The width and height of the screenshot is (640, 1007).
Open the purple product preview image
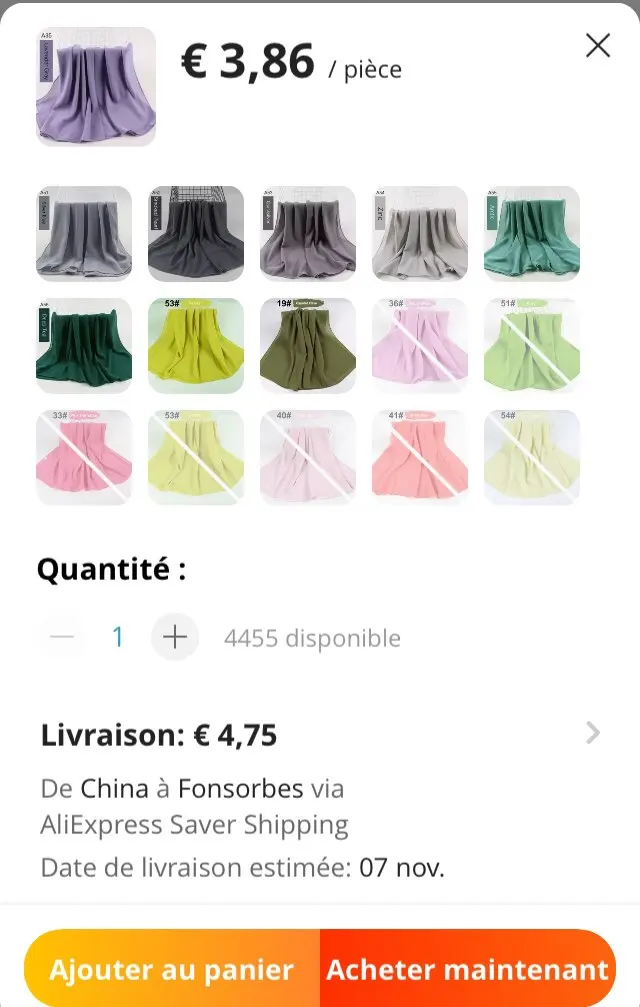(96, 86)
